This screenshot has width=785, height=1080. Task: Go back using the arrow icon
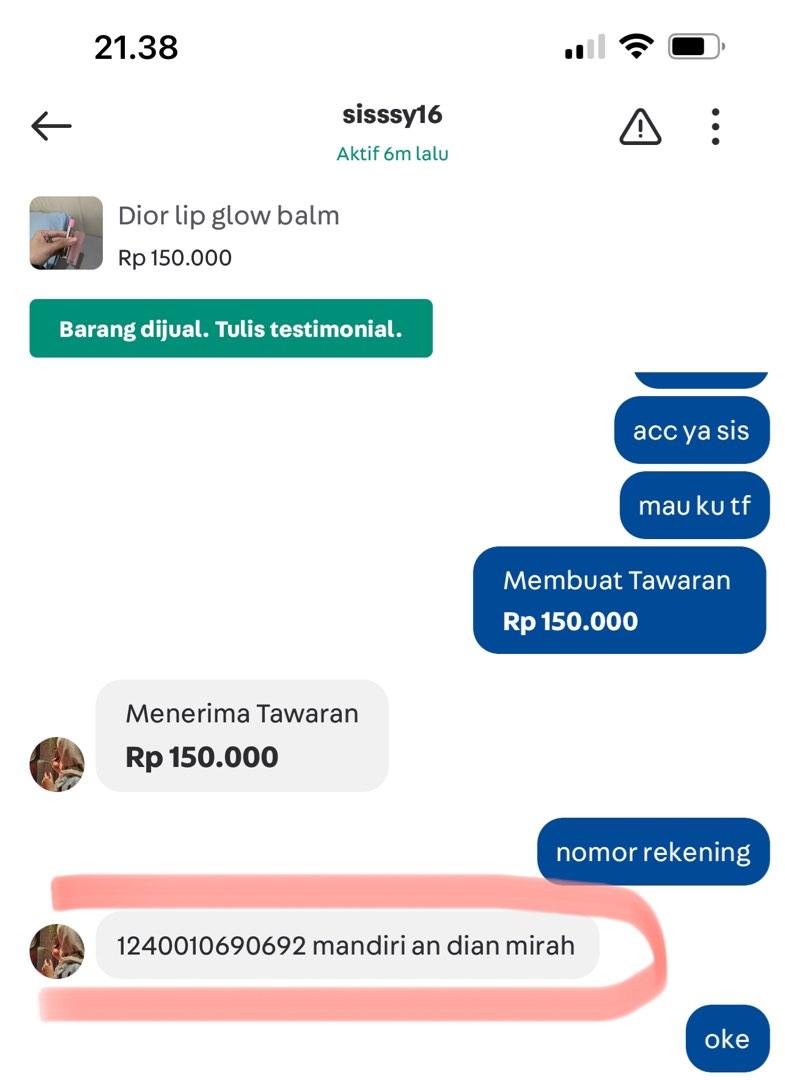51,126
